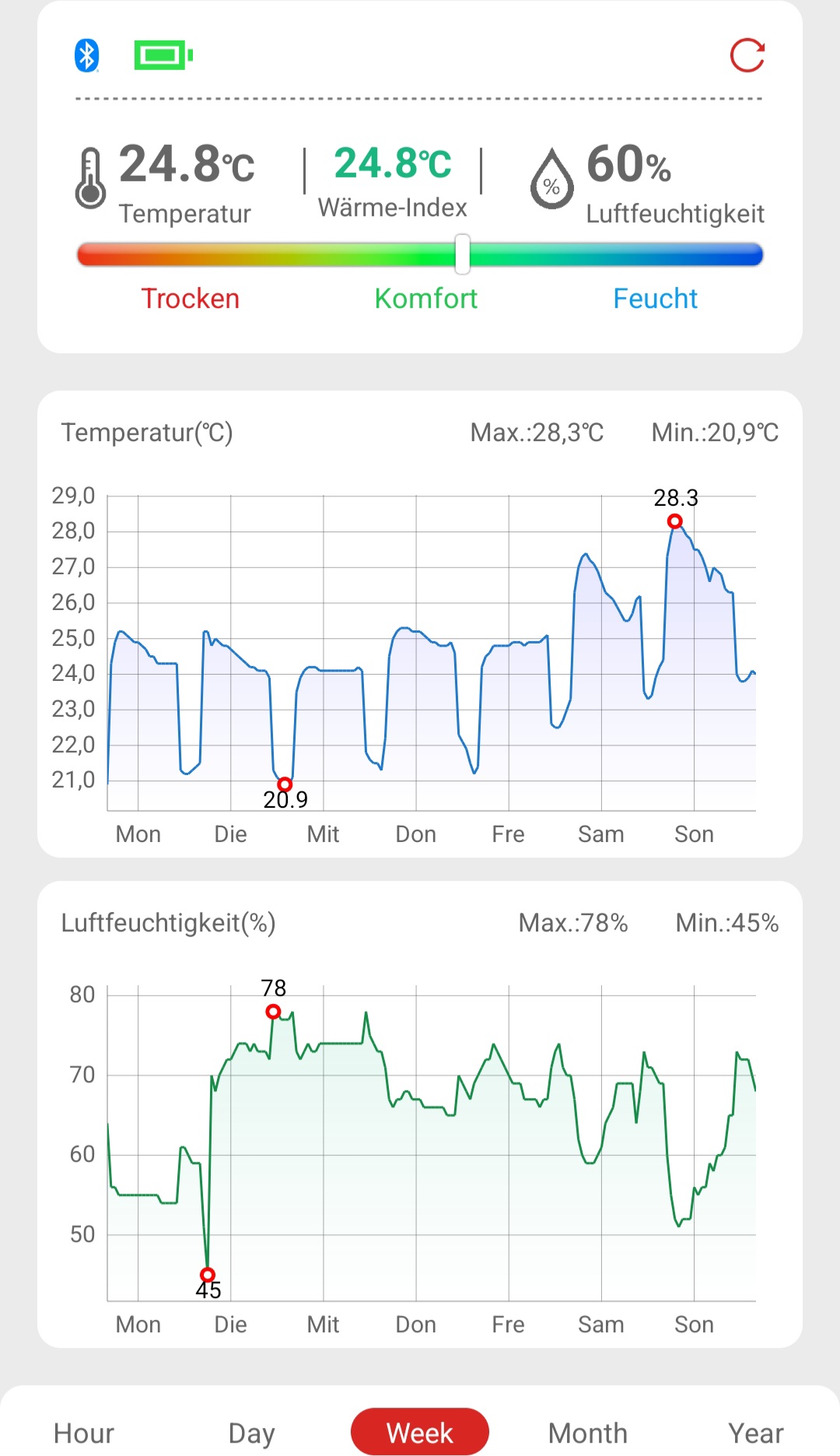Viewport: 840px width, 1456px height.
Task: Switch to the Month view
Action: point(587,1433)
